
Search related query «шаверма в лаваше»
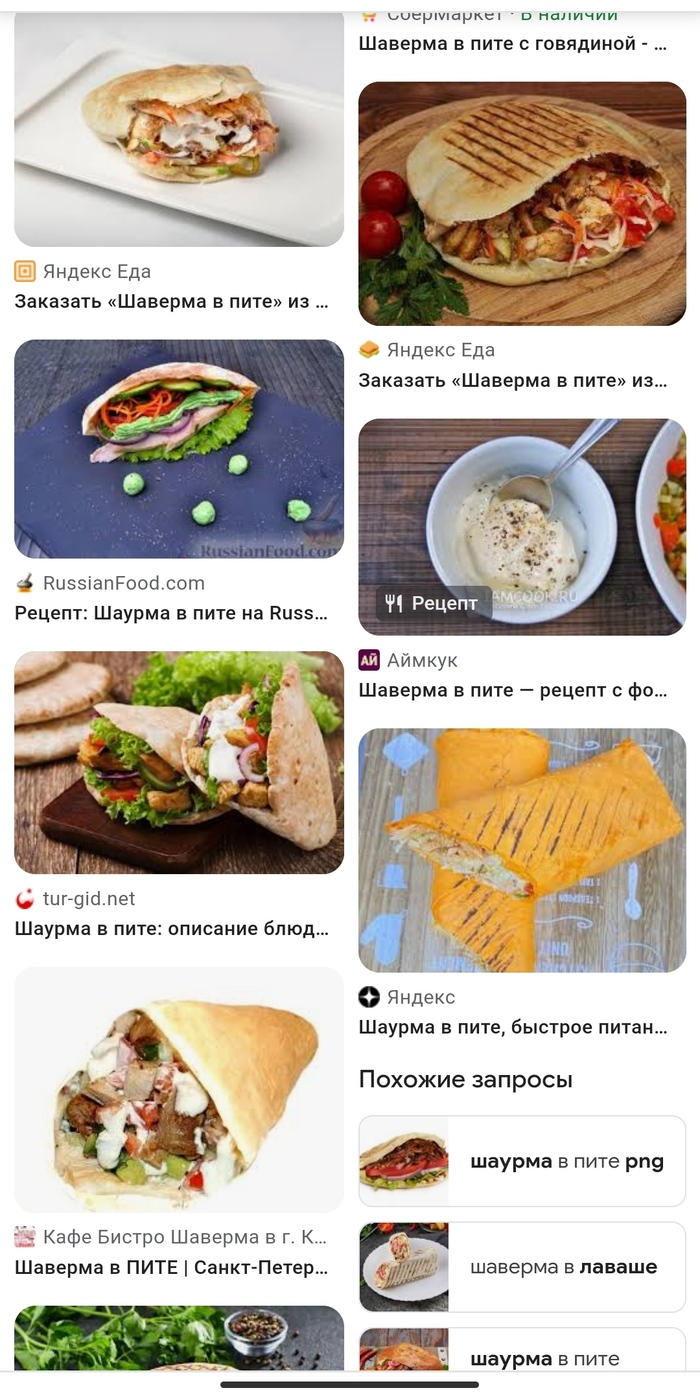tap(522, 1267)
